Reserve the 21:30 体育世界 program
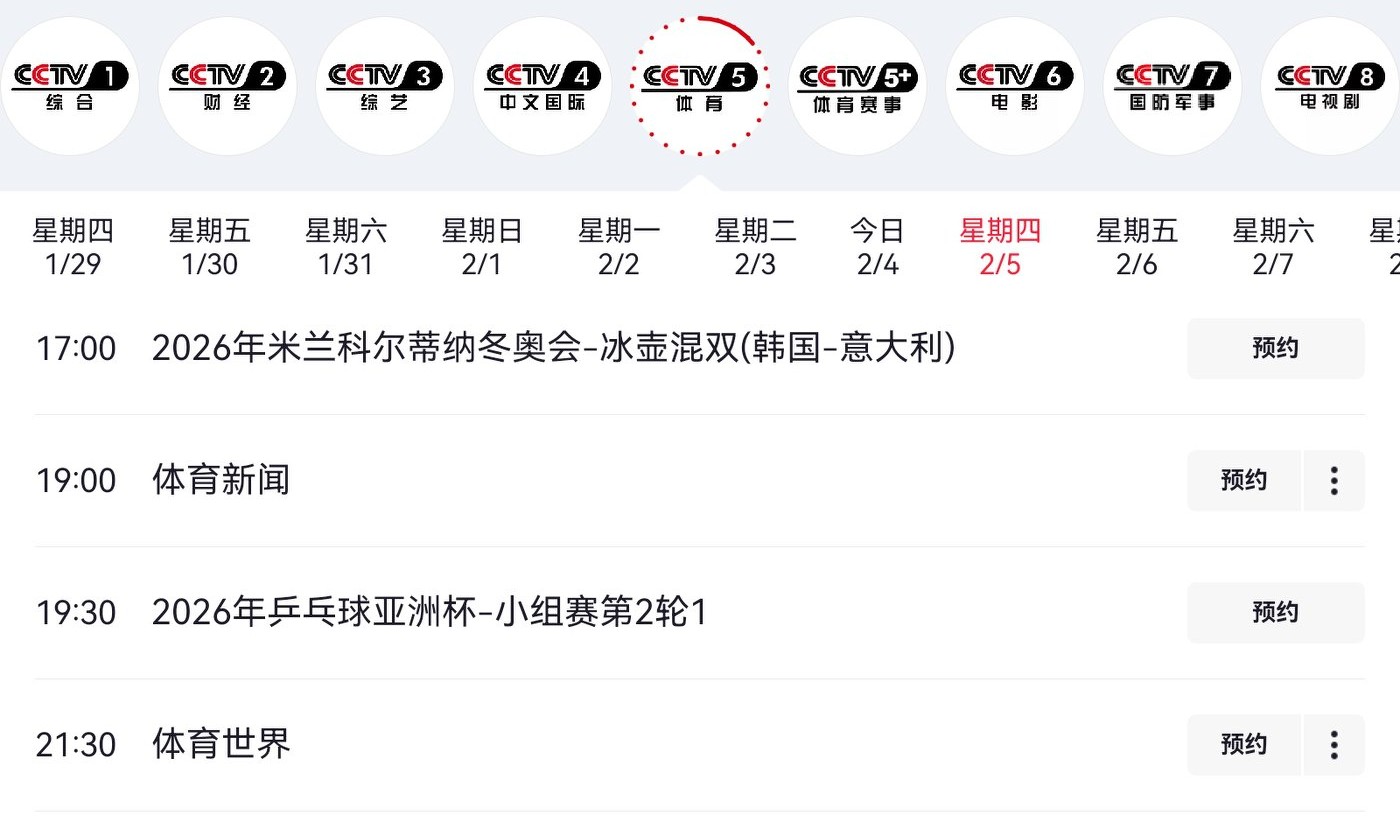1400x816 pixels. tap(1244, 744)
